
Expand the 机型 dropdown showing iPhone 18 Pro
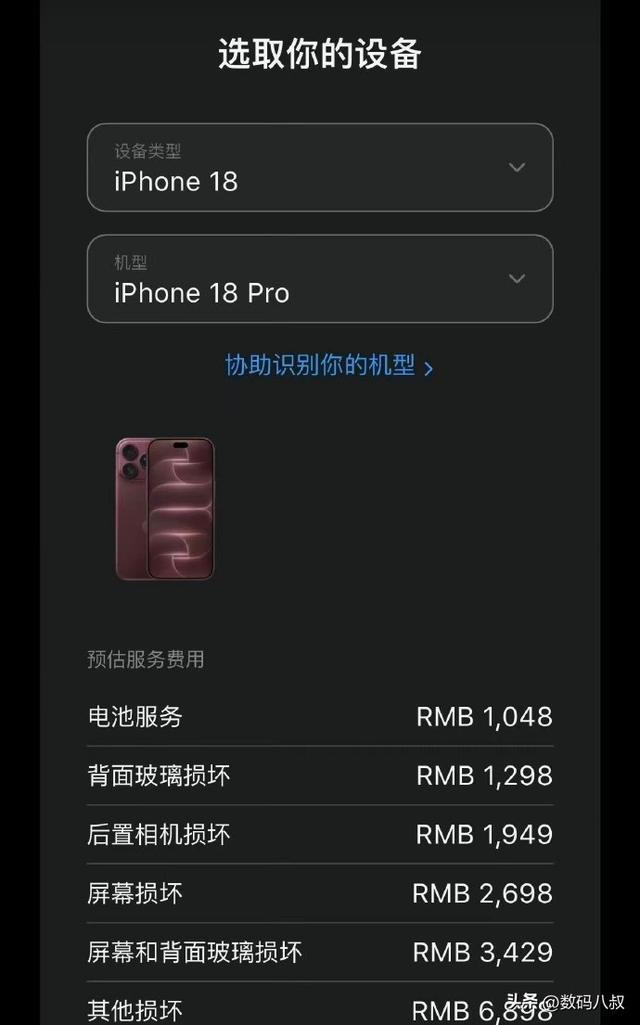(x=320, y=278)
